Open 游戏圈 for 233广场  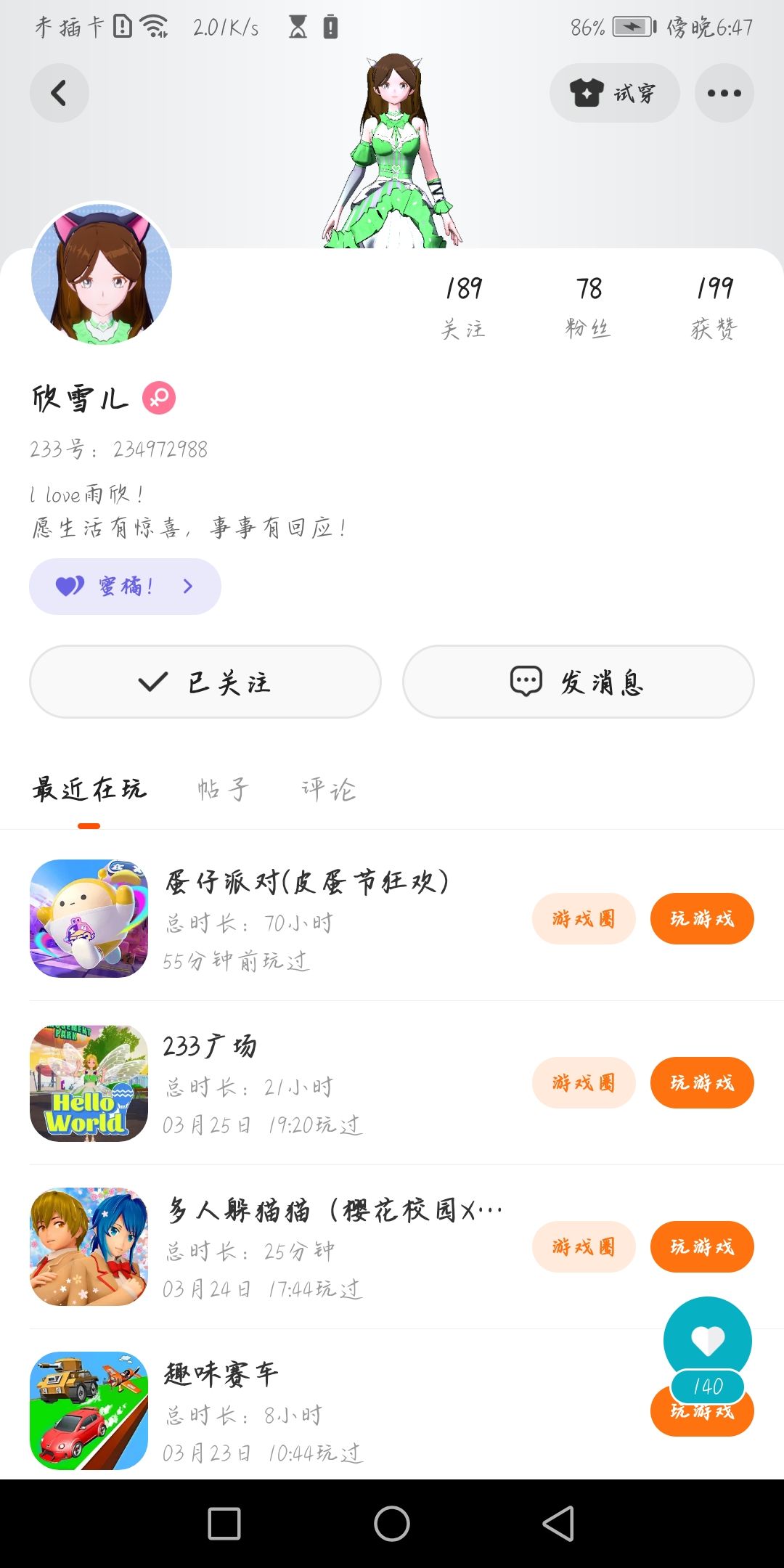point(584,1083)
